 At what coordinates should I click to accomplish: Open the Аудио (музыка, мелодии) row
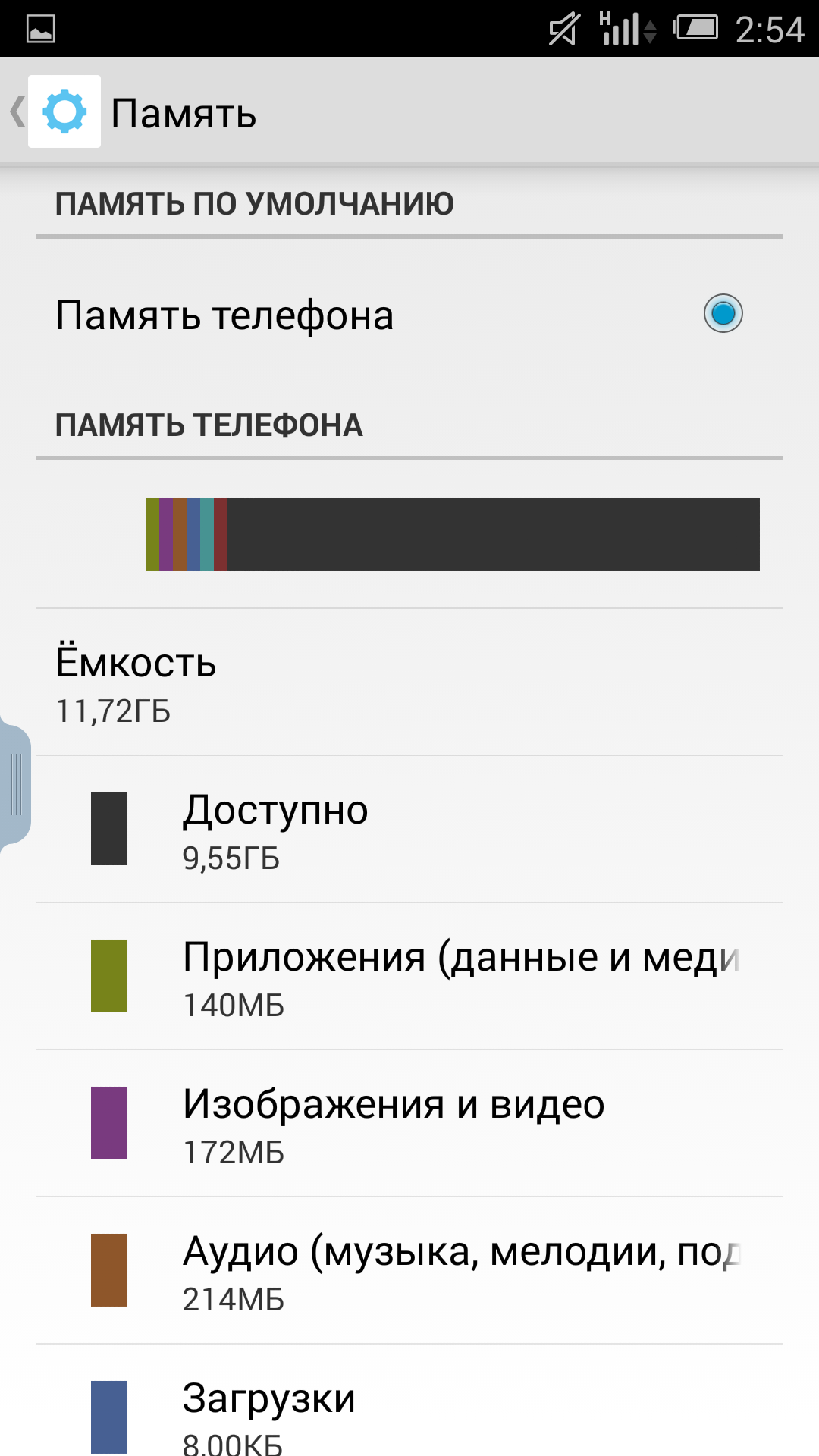coord(409,1270)
